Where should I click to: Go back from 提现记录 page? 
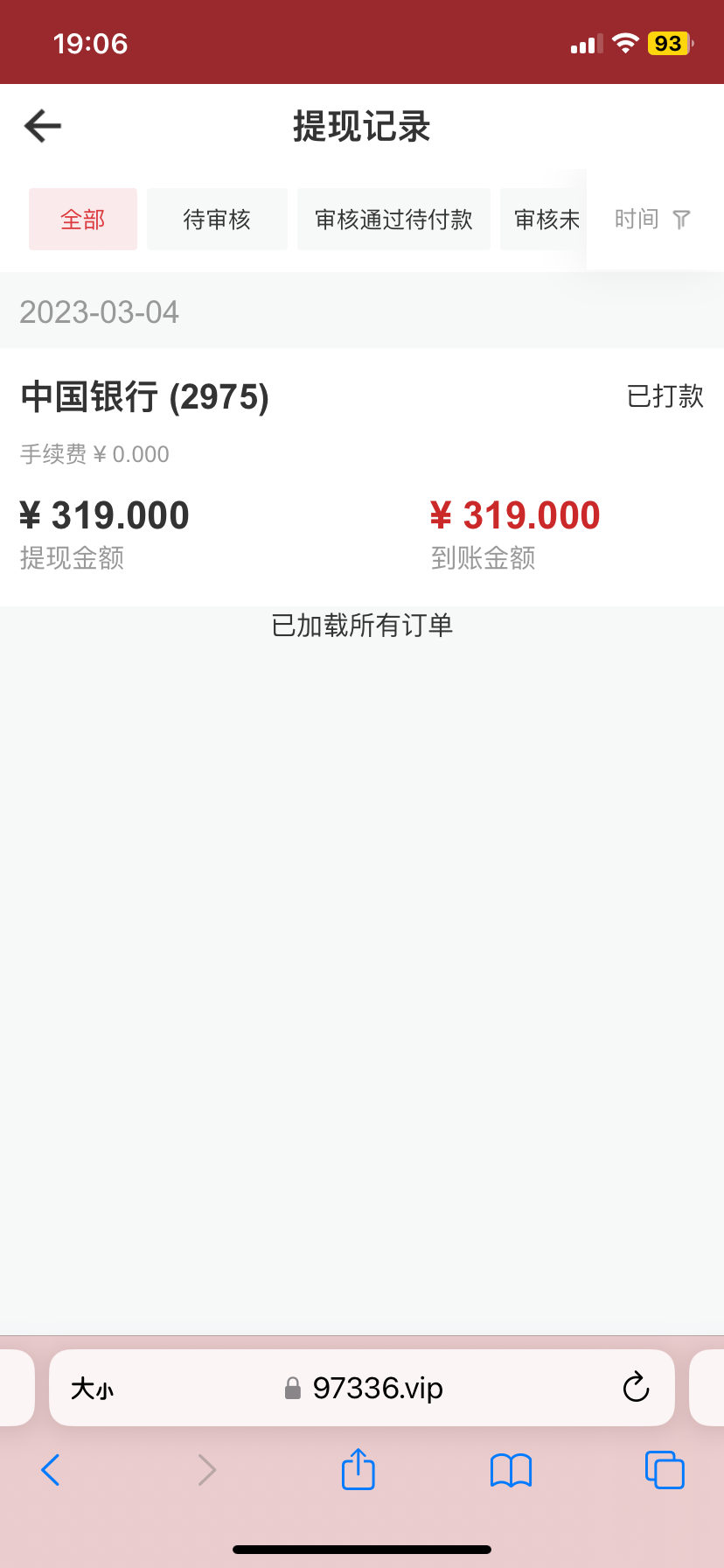point(42,127)
